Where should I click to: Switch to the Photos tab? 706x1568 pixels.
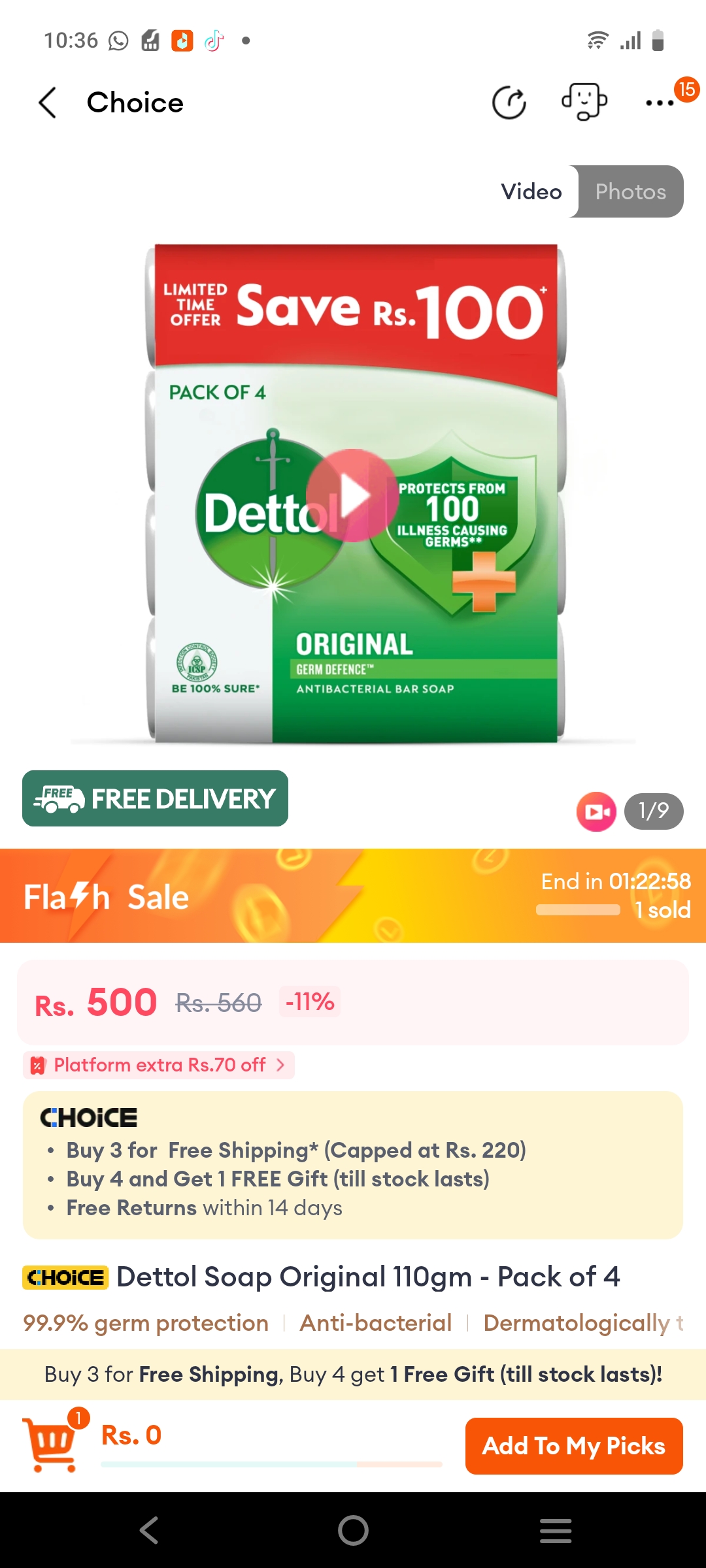(630, 191)
